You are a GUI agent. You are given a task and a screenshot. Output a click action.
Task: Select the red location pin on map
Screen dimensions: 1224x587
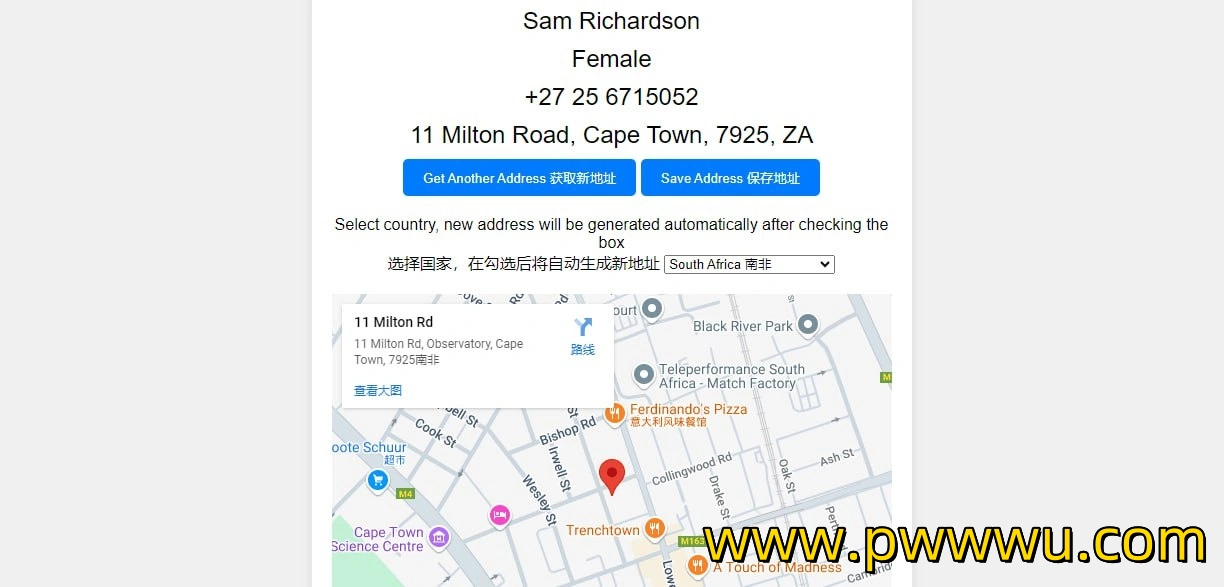(x=611, y=475)
